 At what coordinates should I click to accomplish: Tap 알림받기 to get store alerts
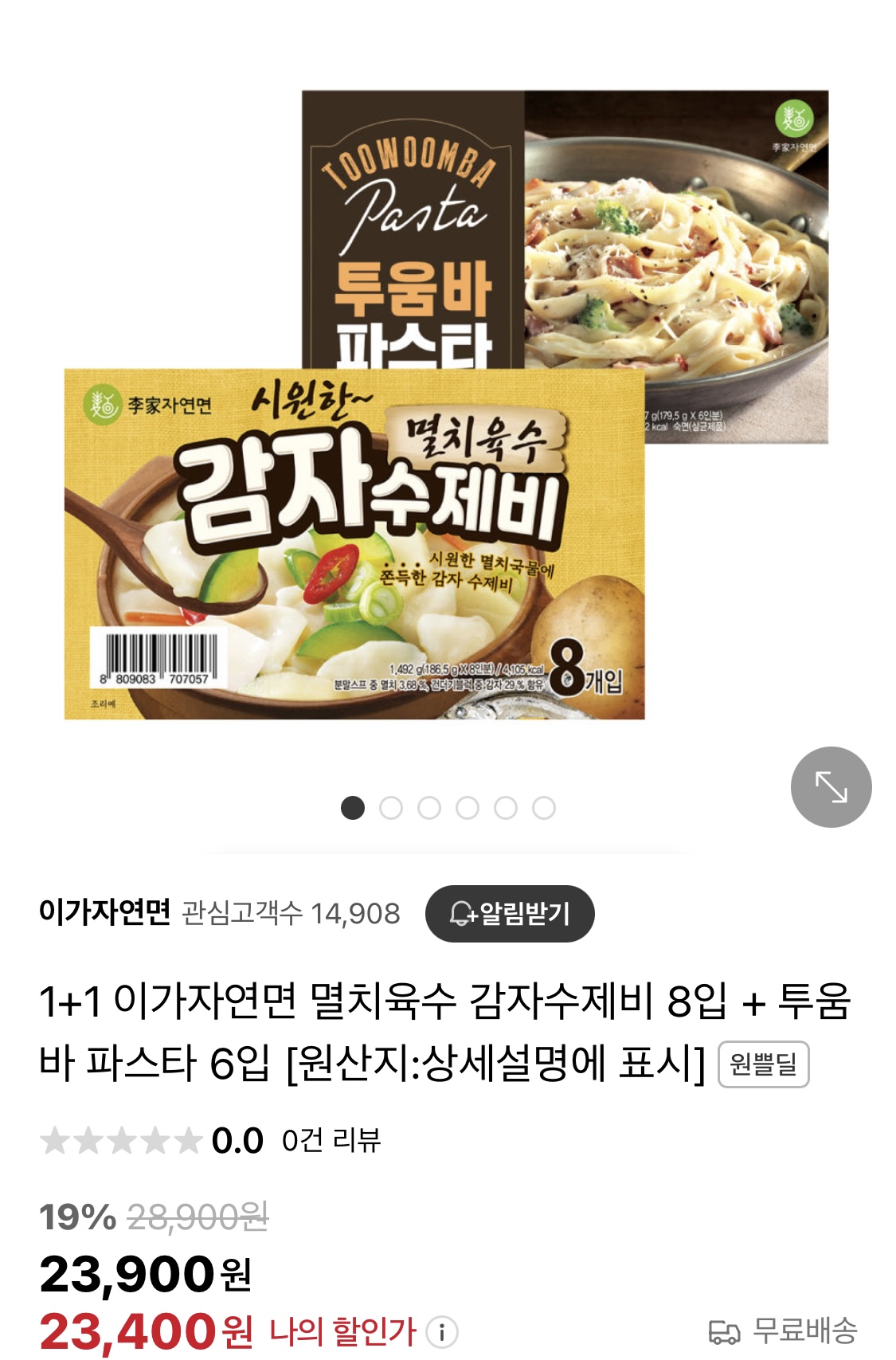coord(510,913)
